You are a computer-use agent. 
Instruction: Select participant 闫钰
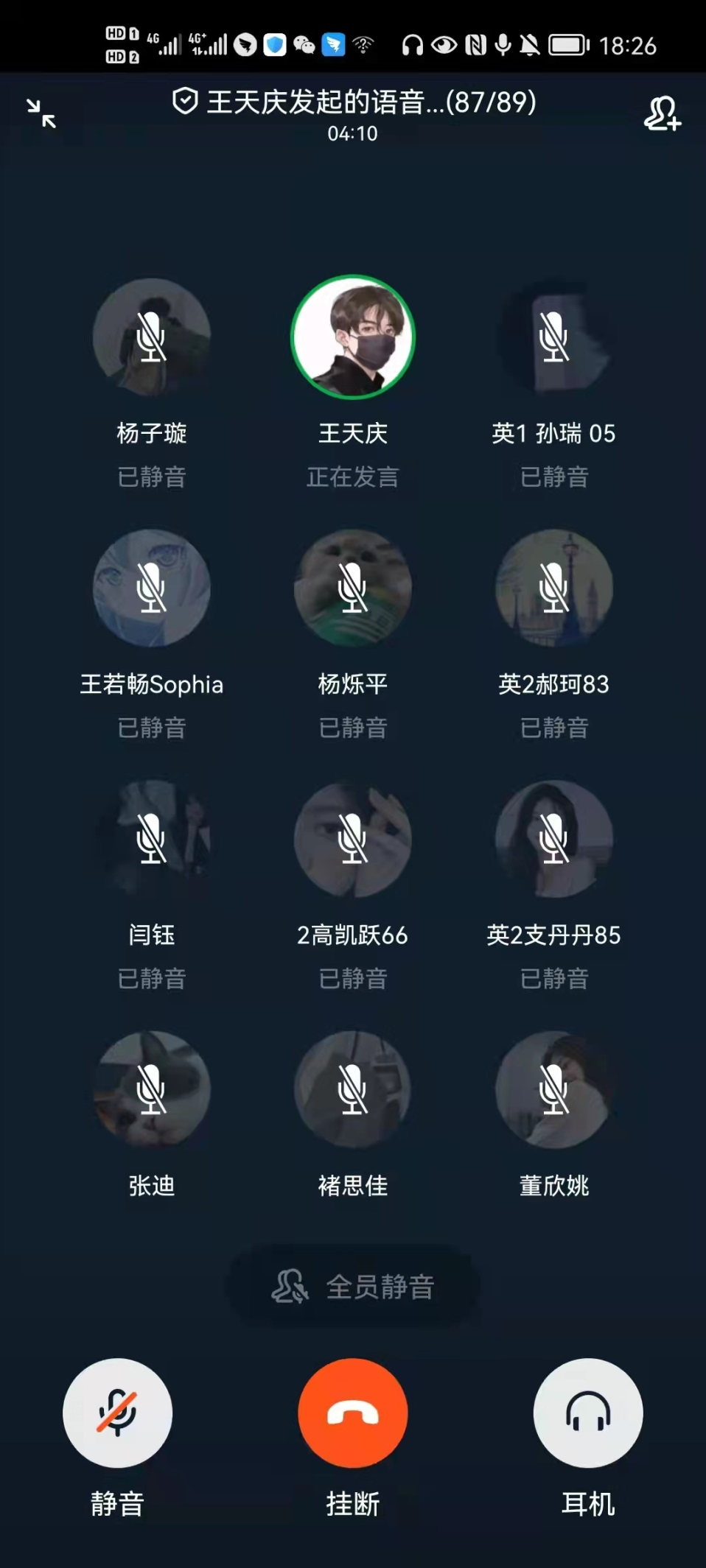click(x=151, y=838)
